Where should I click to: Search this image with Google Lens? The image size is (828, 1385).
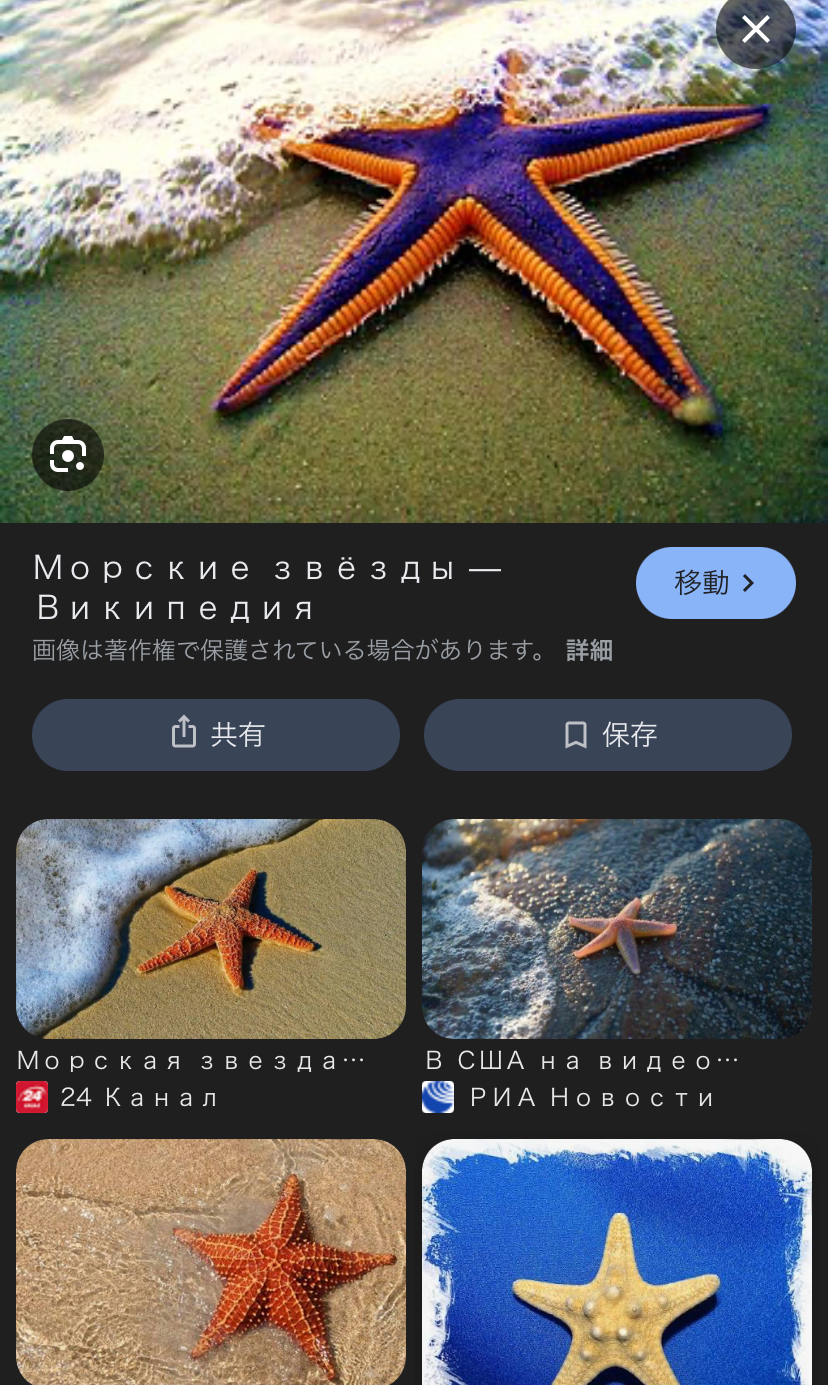[68, 455]
